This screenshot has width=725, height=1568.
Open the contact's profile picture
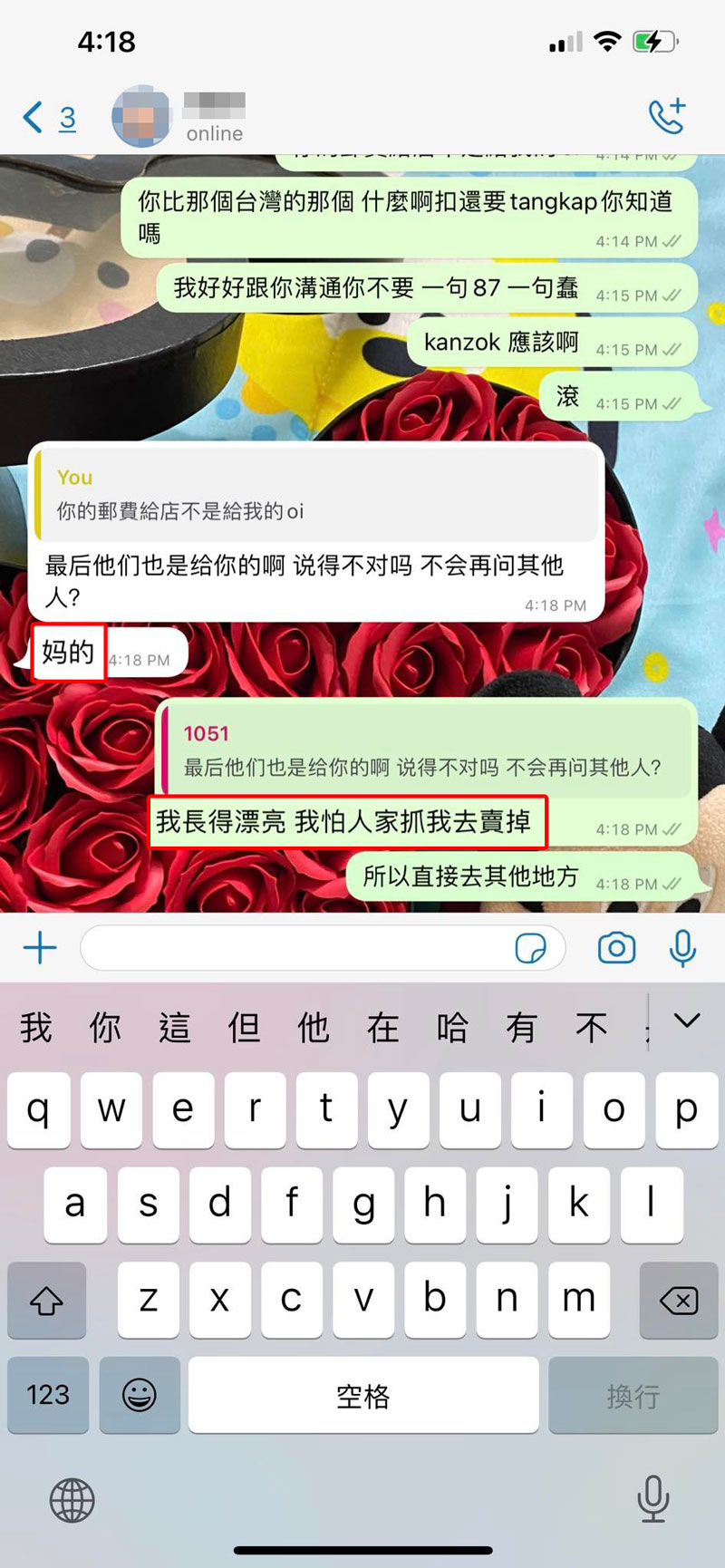[140, 118]
